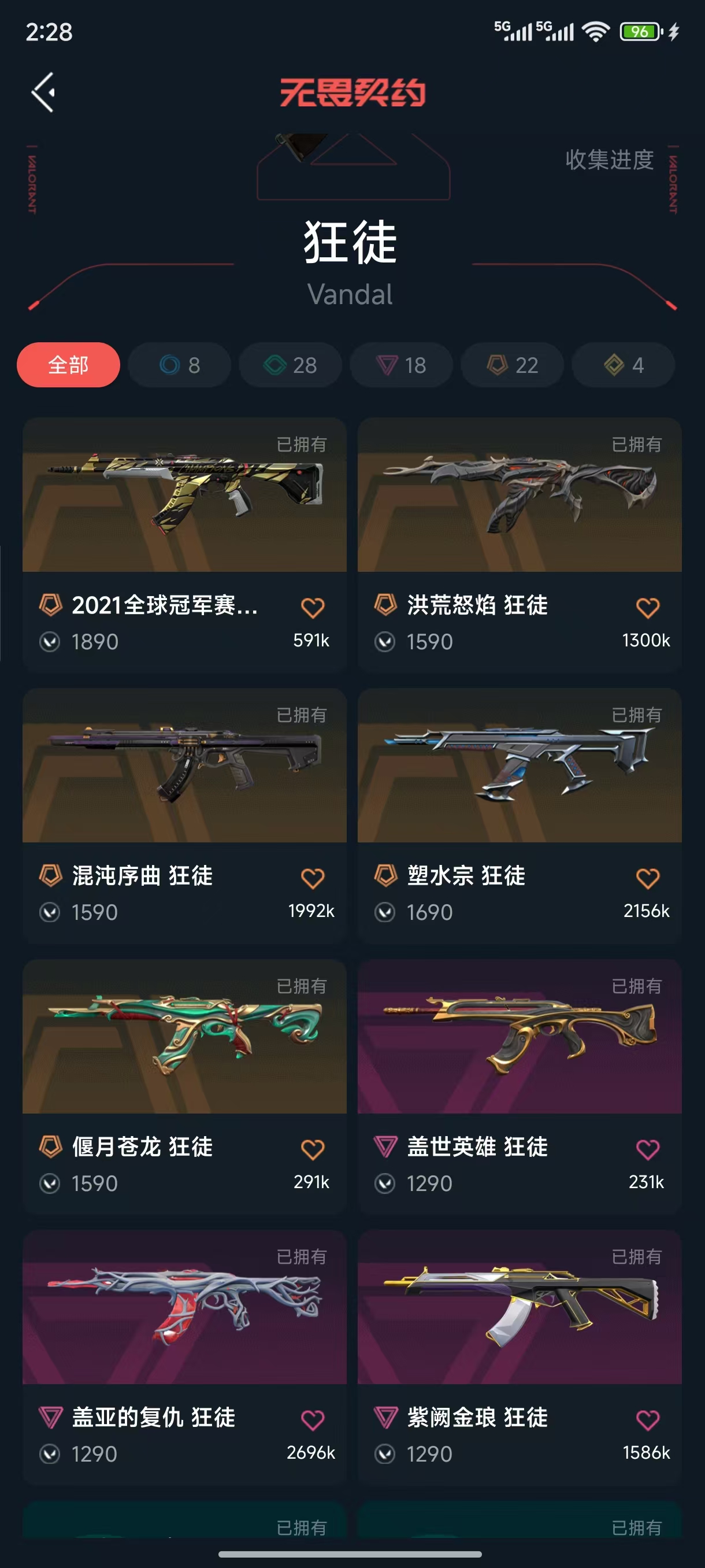Image resolution: width=705 pixels, height=1568 pixels.
Task: Open the 混沌序曲 狂徒 skin card
Action: pos(184,816)
